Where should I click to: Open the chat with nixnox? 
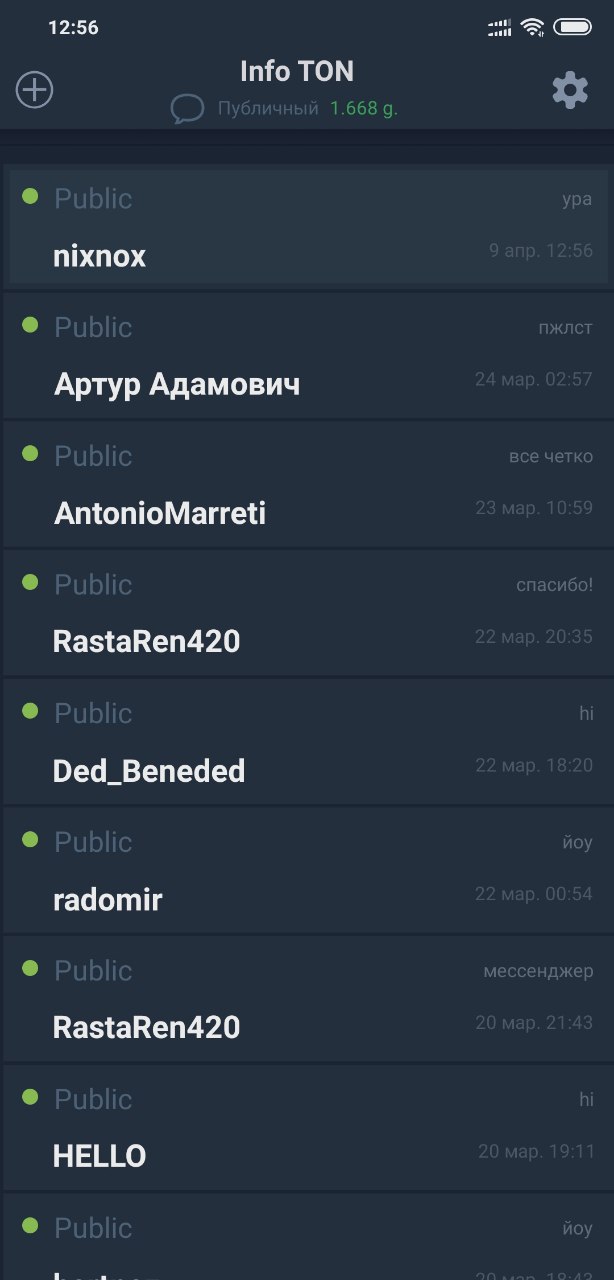pos(307,228)
